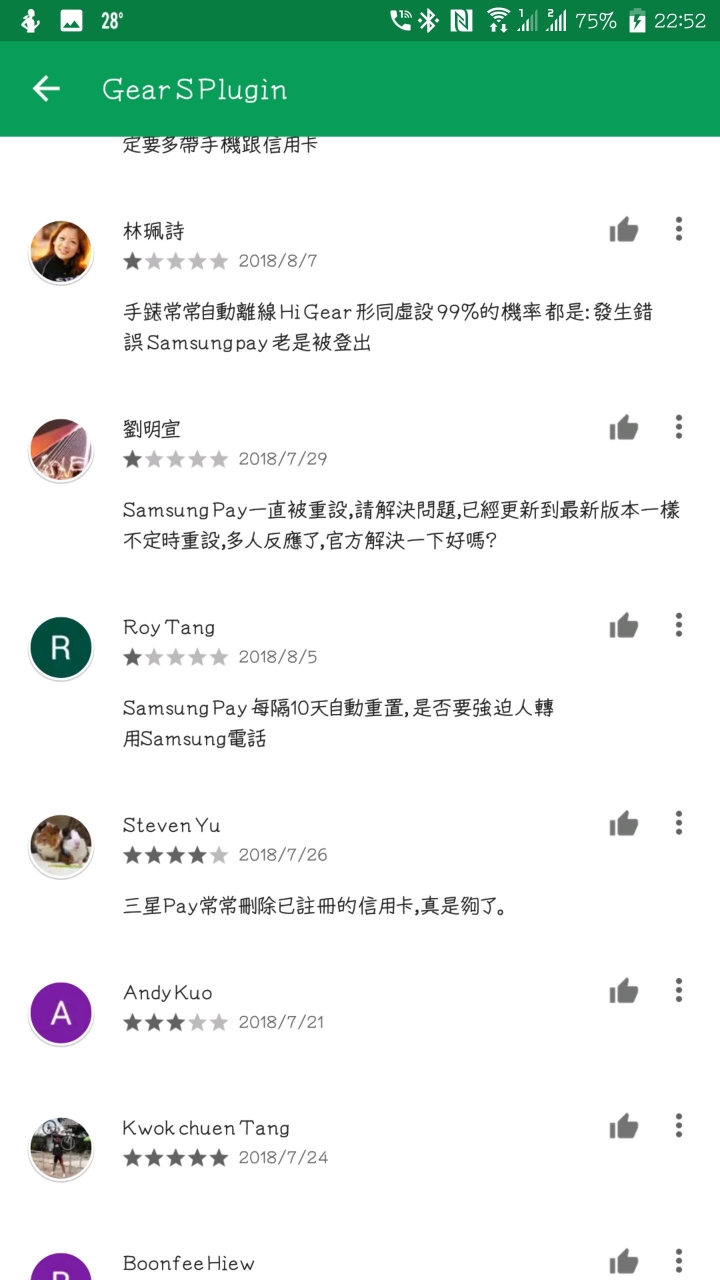720x1280 pixels.
Task: Mark Steven Yu's review as helpful
Action: point(623,824)
